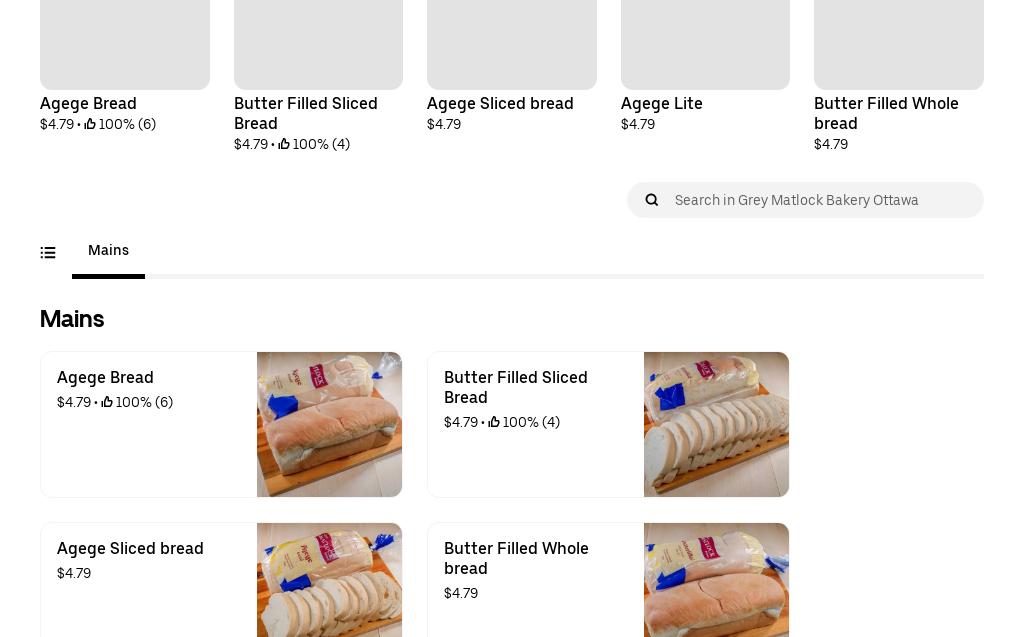Image resolution: width=1024 pixels, height=637 pixels.
Task: Select the Mains tab
Action: pyautogui.click(x=108, y=251)
